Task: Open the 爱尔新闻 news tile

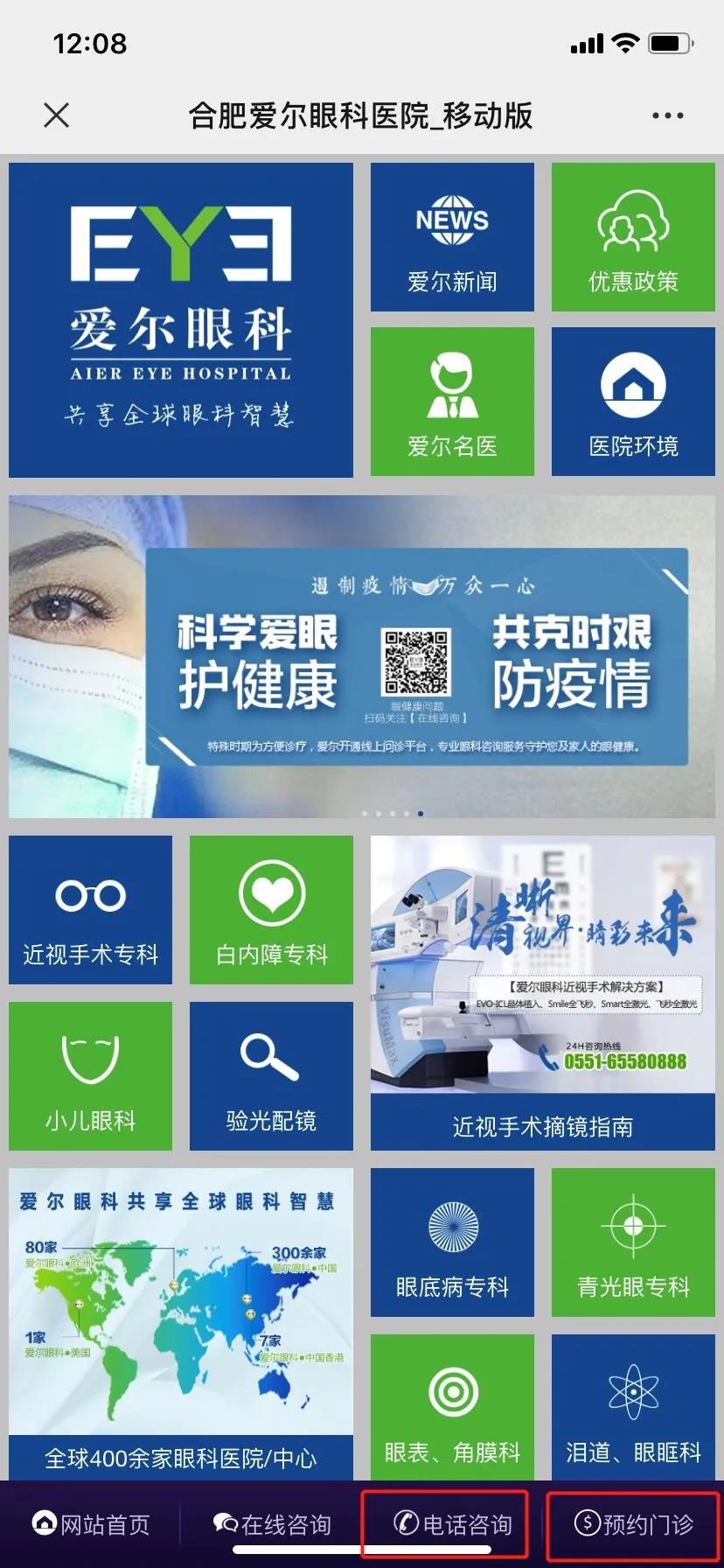Action: coord(452,237)
